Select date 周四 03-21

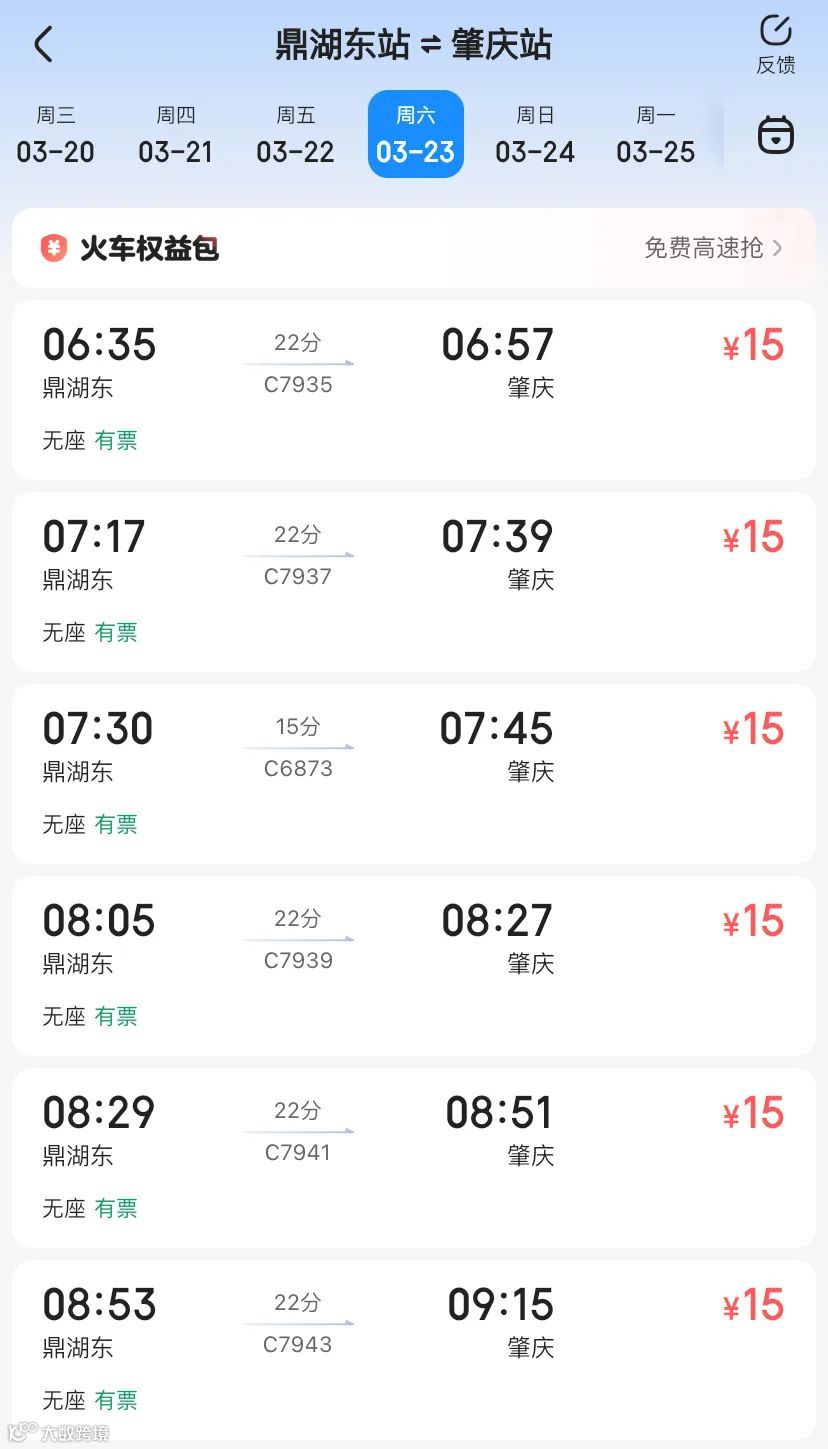(176, 135)
